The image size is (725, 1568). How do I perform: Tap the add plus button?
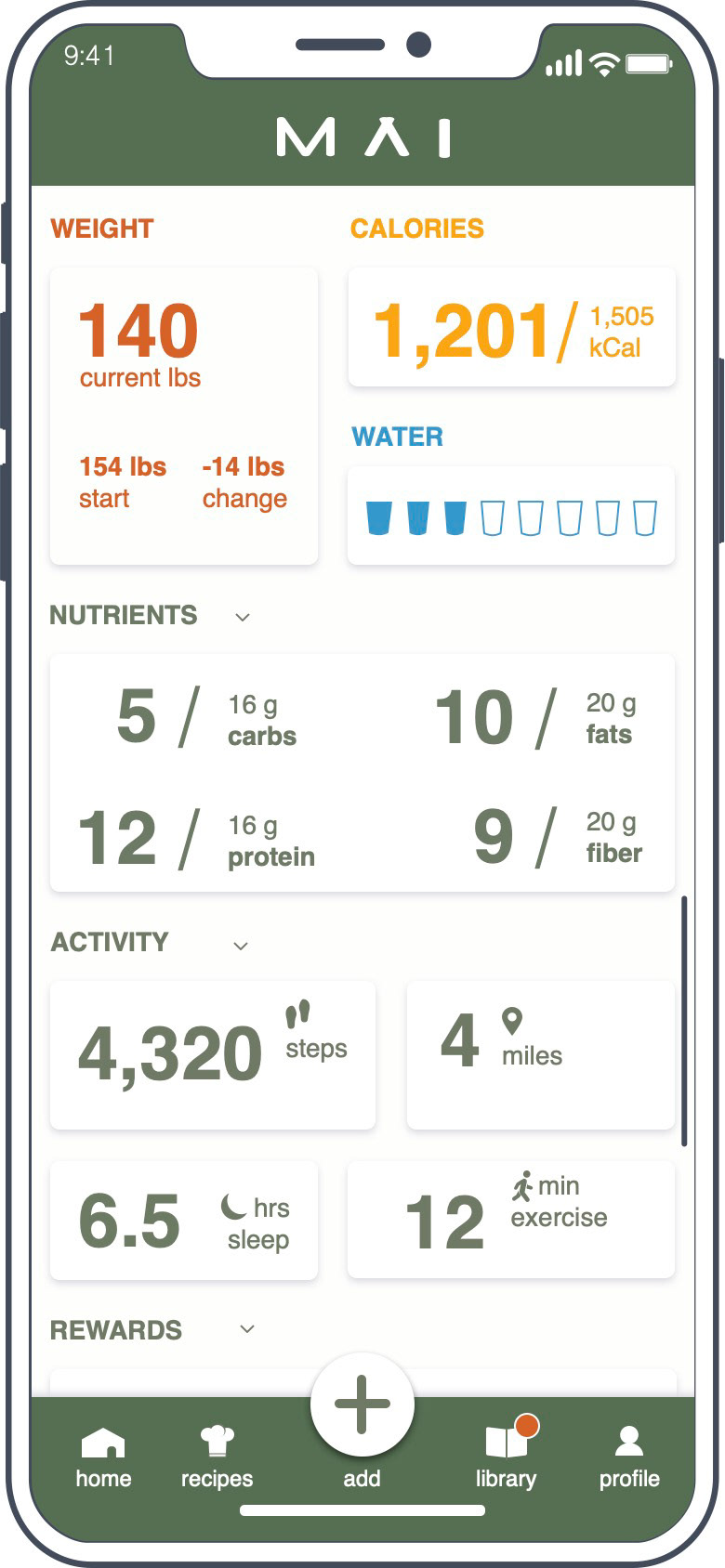point(362,1405)
